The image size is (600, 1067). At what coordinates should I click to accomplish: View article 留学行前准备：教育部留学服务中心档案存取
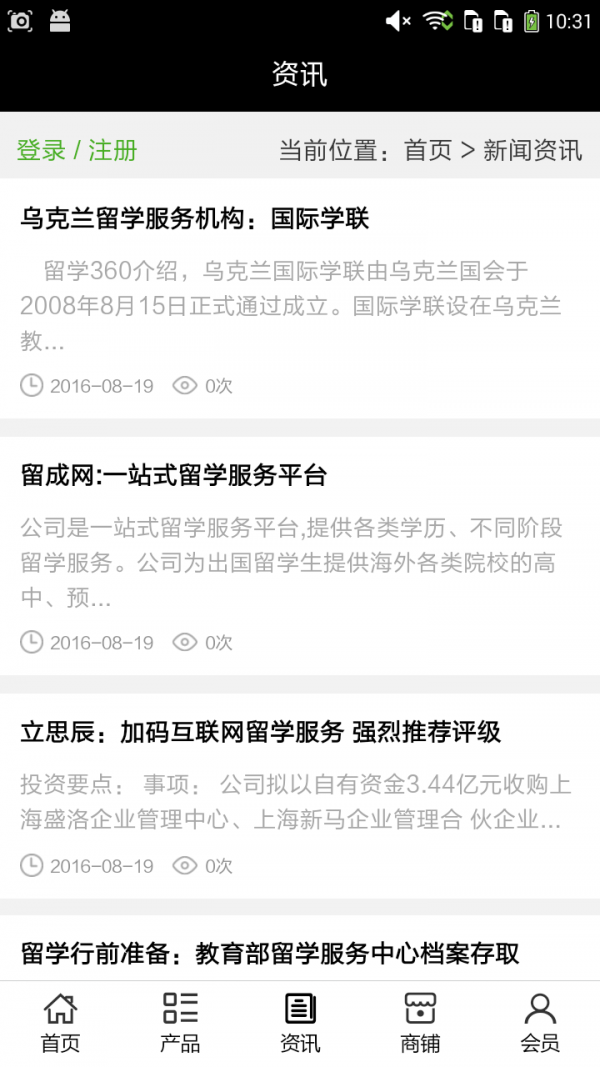270,953
